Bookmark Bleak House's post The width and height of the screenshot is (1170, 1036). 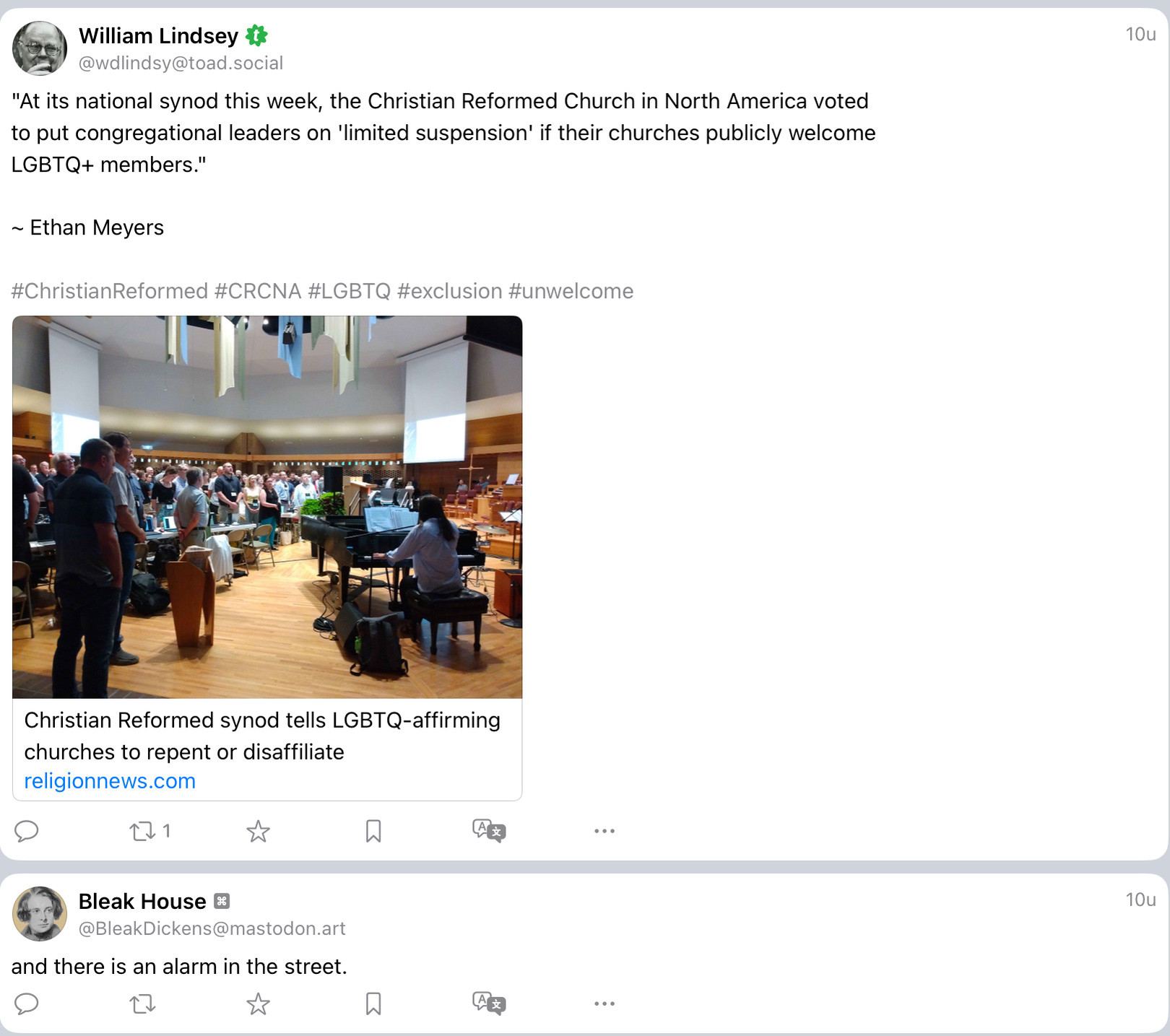373,1004
